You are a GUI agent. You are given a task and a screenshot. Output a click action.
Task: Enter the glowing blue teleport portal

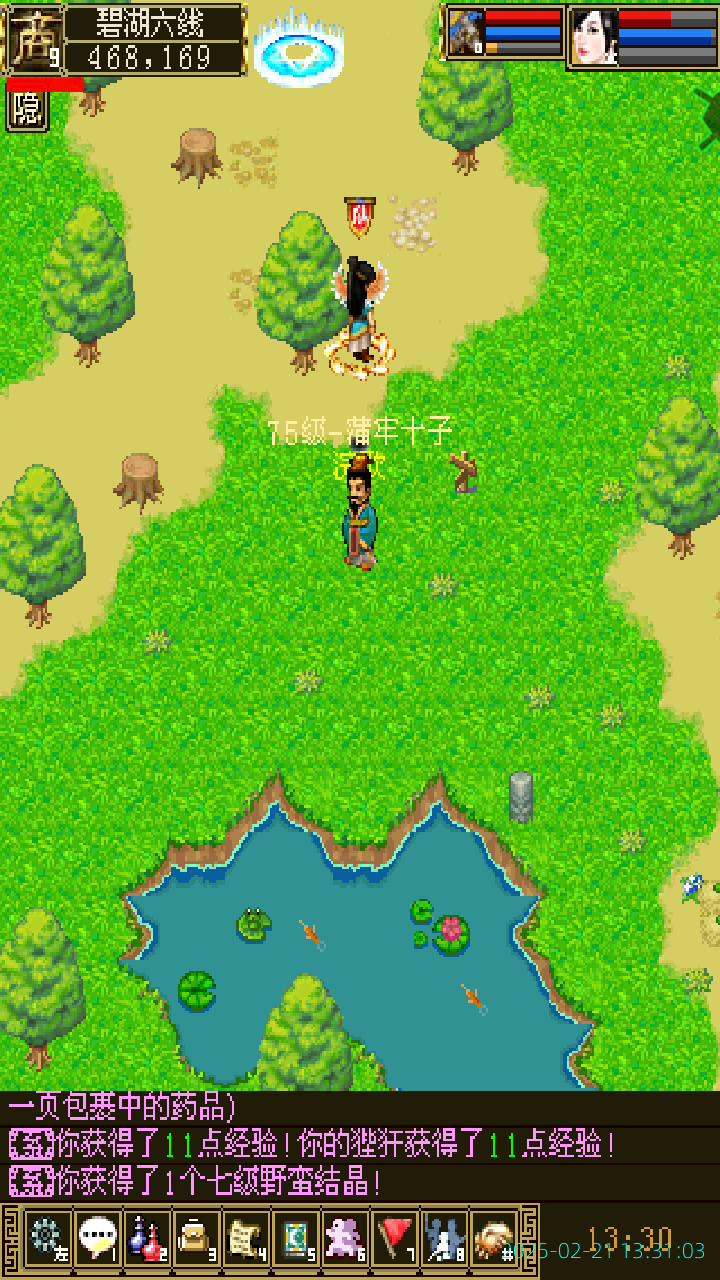298,52
